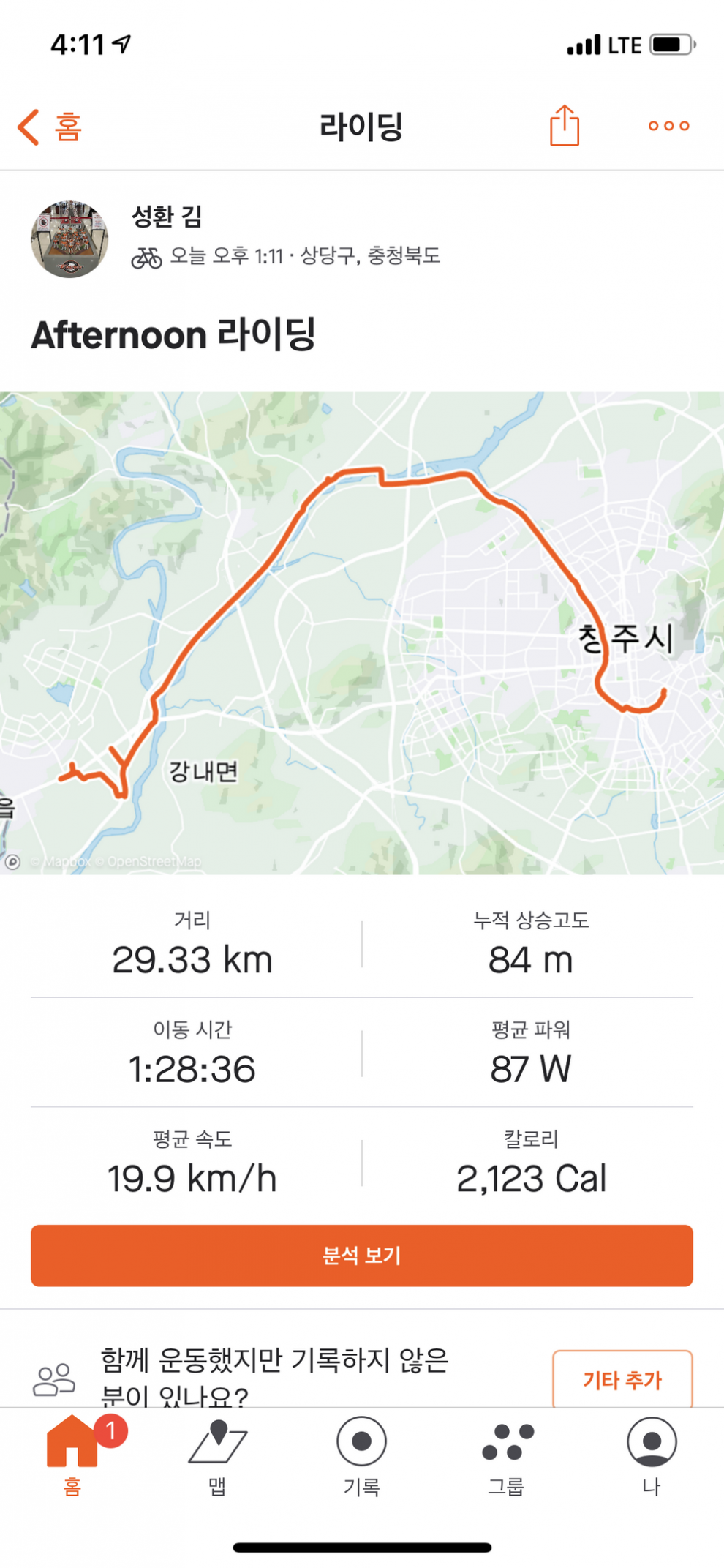Screen dimensions: 724x1568
Task: Switch to the 홈 tab
Action: (x=72, y=1454)
